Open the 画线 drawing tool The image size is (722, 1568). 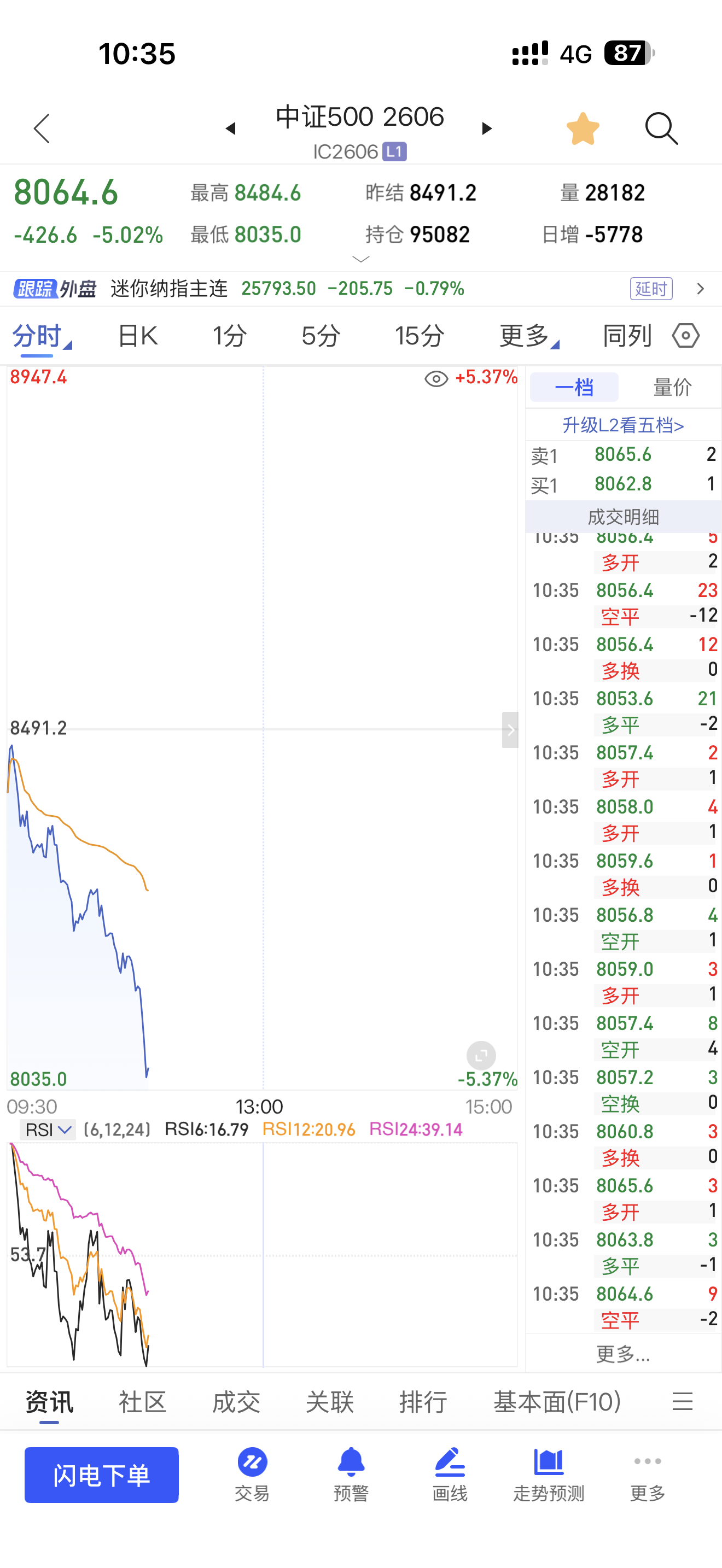[450, 1475]
